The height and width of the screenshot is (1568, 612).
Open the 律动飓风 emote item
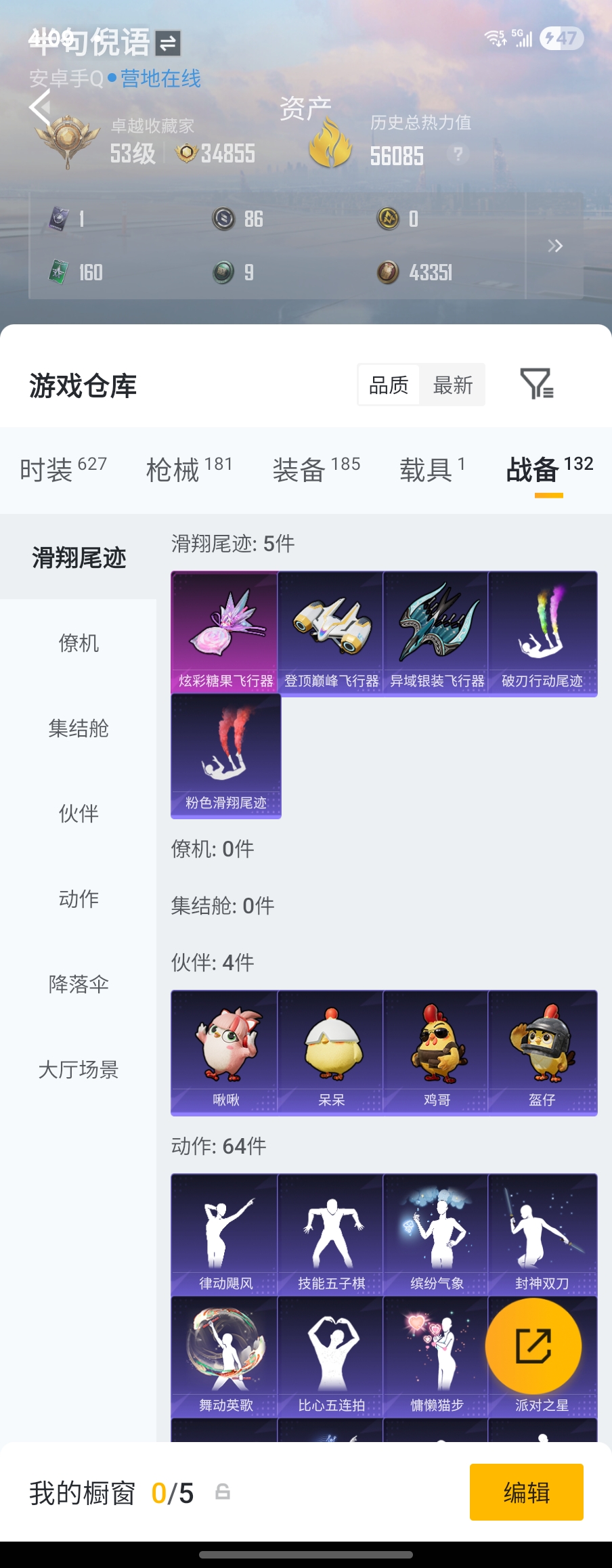[225, 1234]
